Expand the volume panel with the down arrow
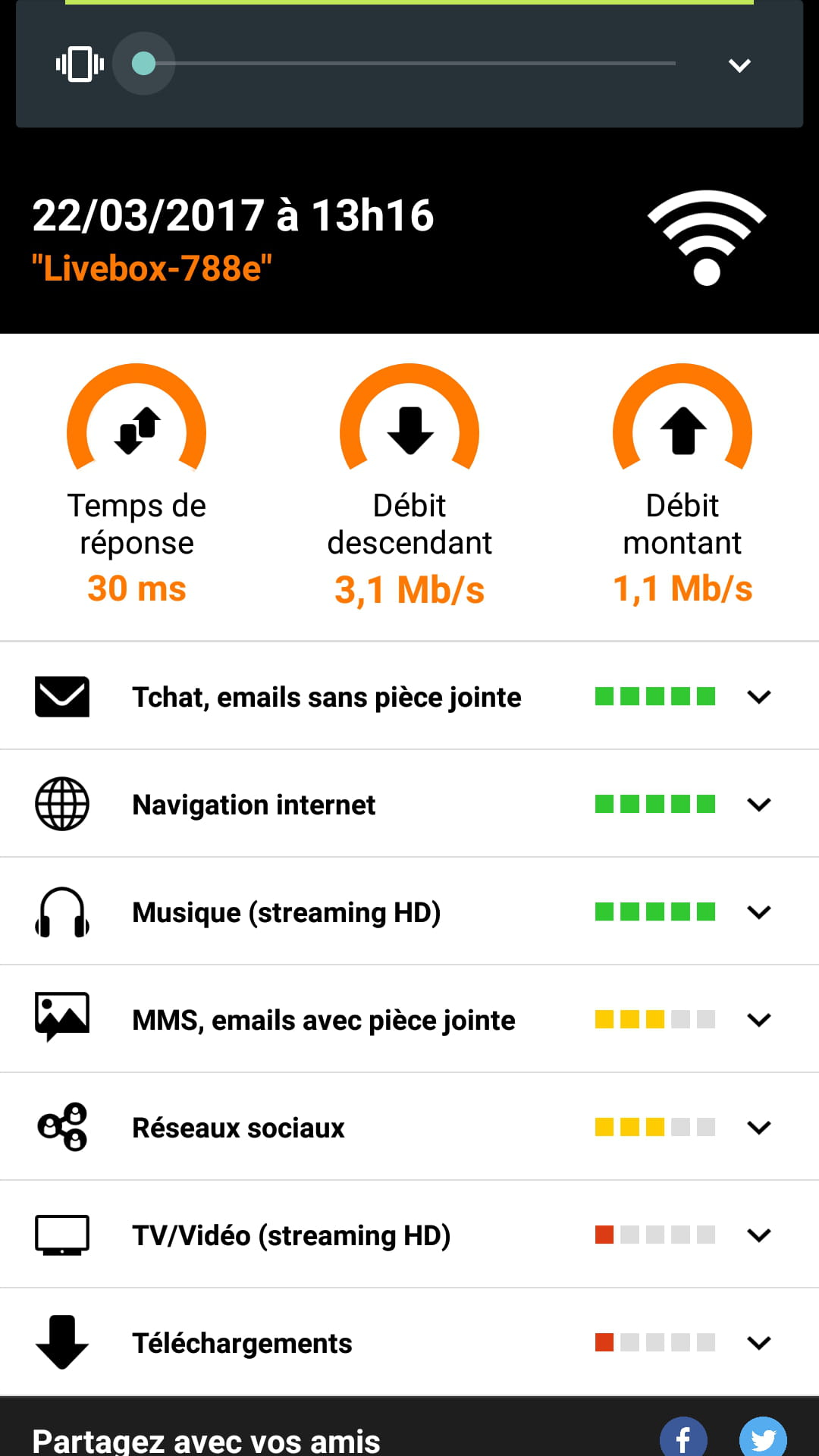 739,65
